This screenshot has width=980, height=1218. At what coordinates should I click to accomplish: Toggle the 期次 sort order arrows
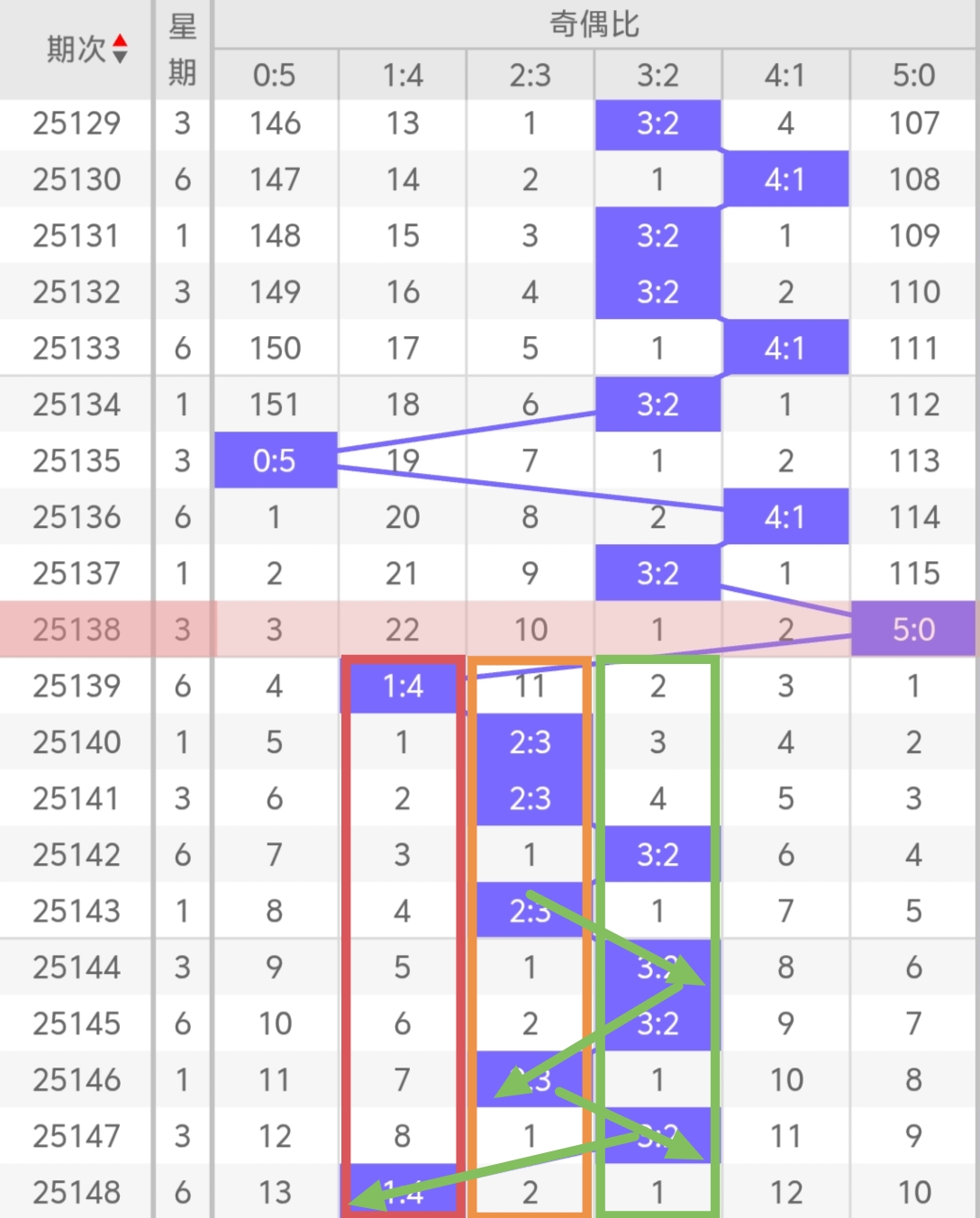(119, 49)
